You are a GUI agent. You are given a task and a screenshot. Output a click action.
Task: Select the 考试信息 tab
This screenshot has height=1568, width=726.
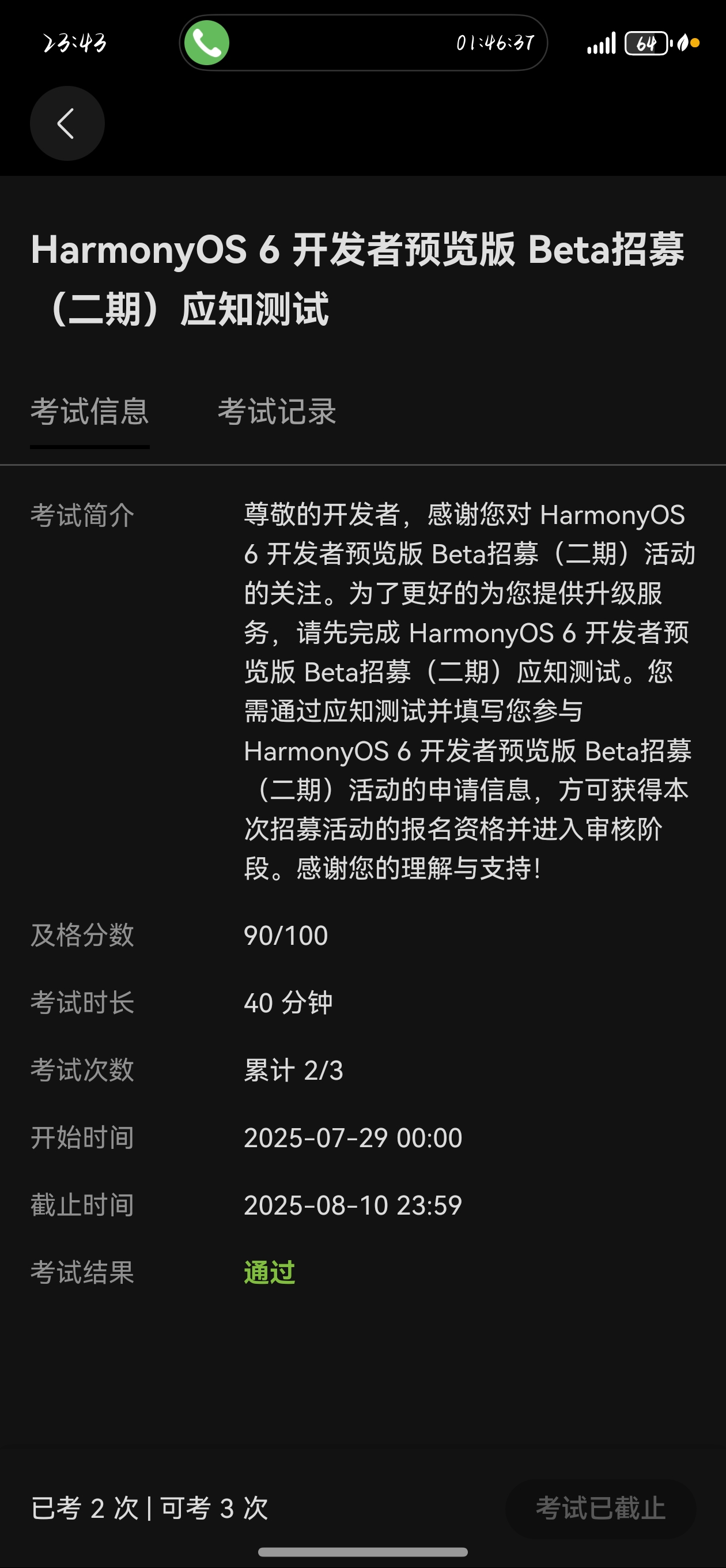point(89,412)
